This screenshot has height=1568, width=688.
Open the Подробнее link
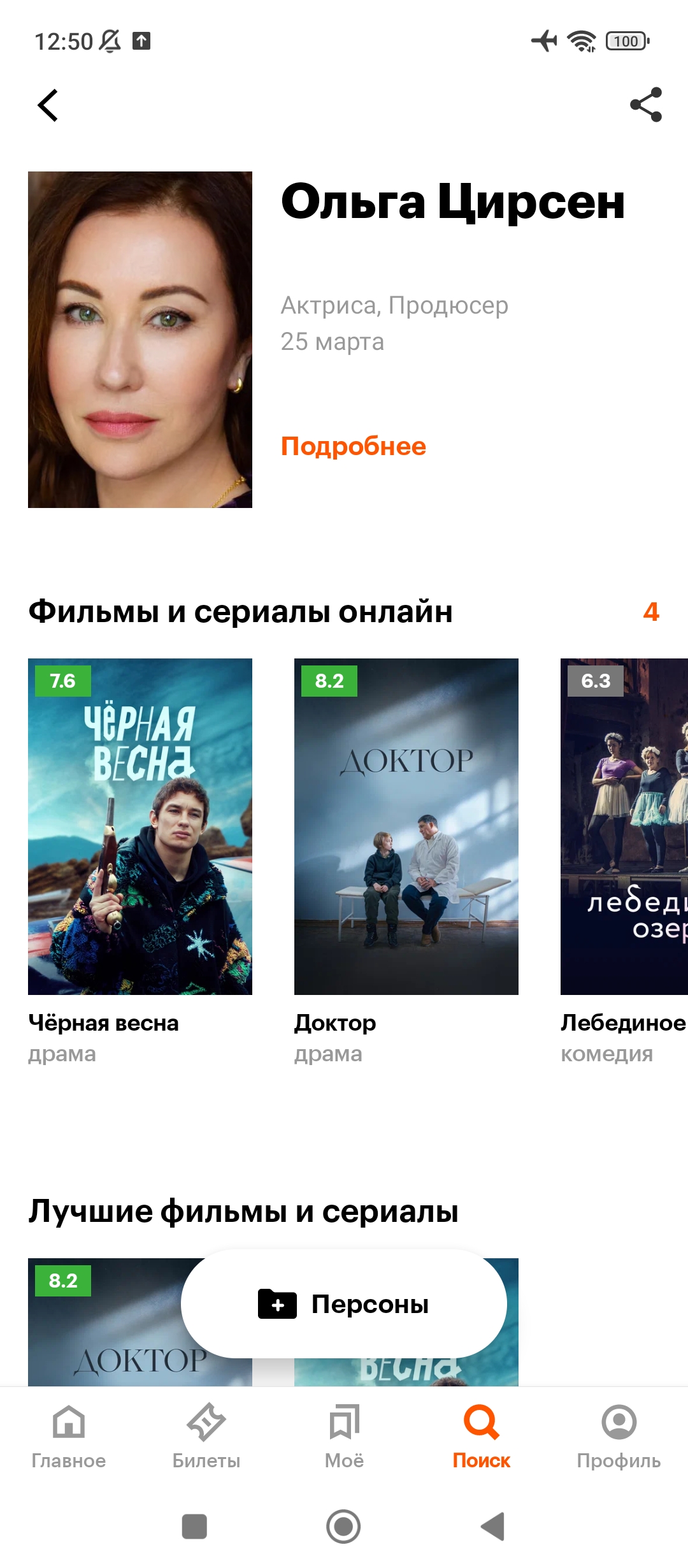point(354,446)
